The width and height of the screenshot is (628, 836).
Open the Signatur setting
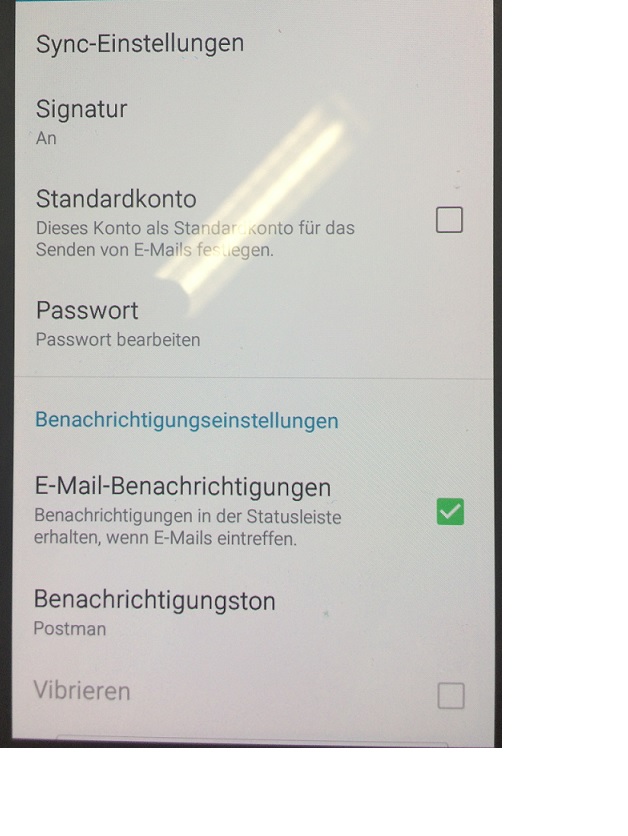coord(82,120)
